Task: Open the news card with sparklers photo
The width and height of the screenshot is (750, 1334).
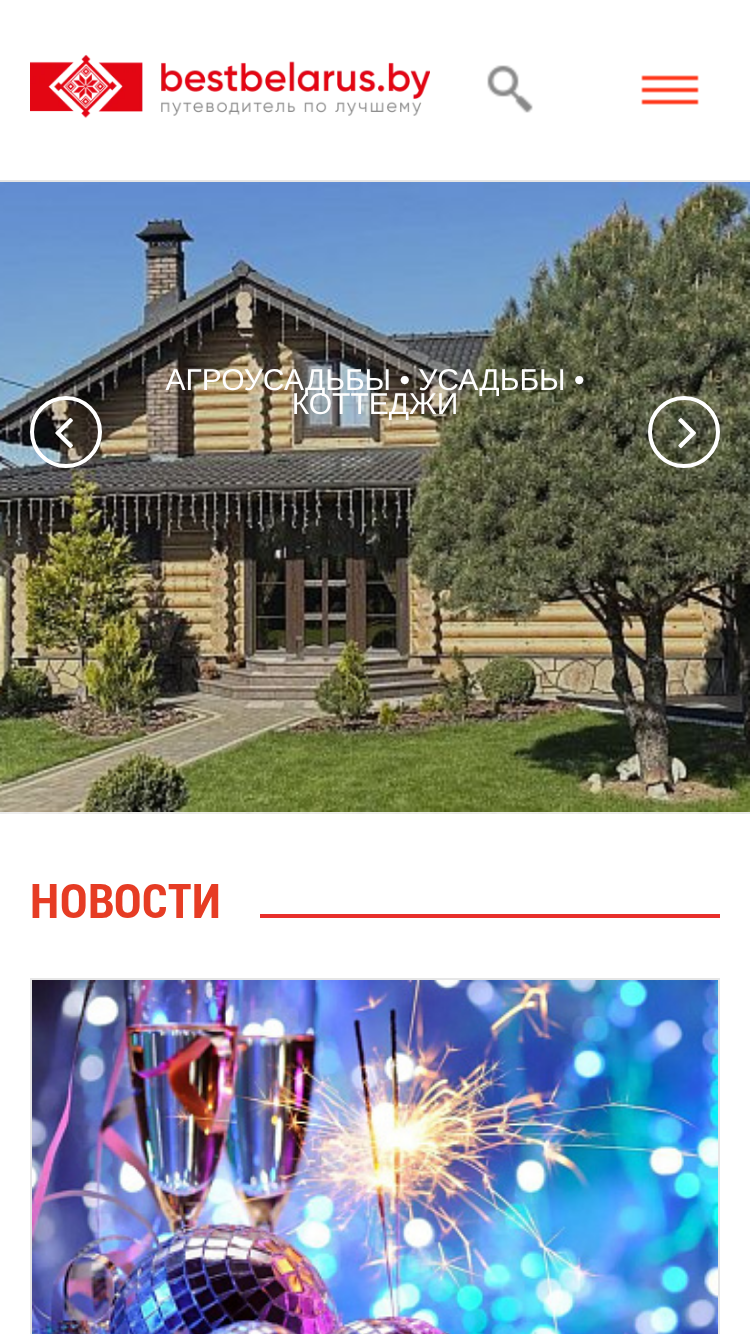Action: 375,1157
